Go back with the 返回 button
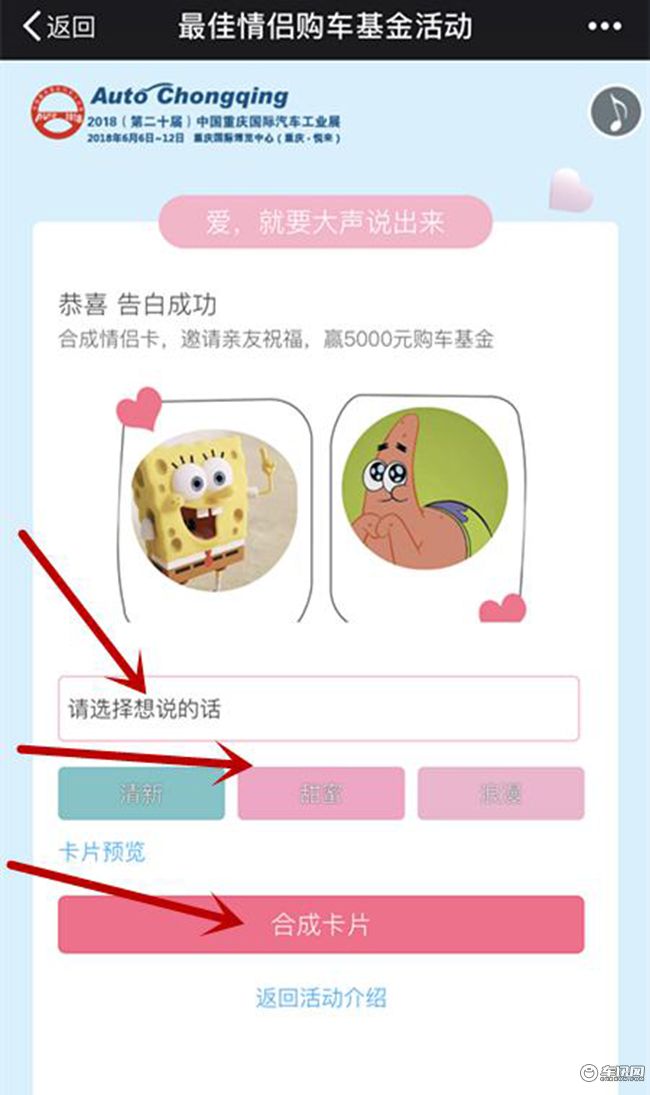 click(58, 27)
